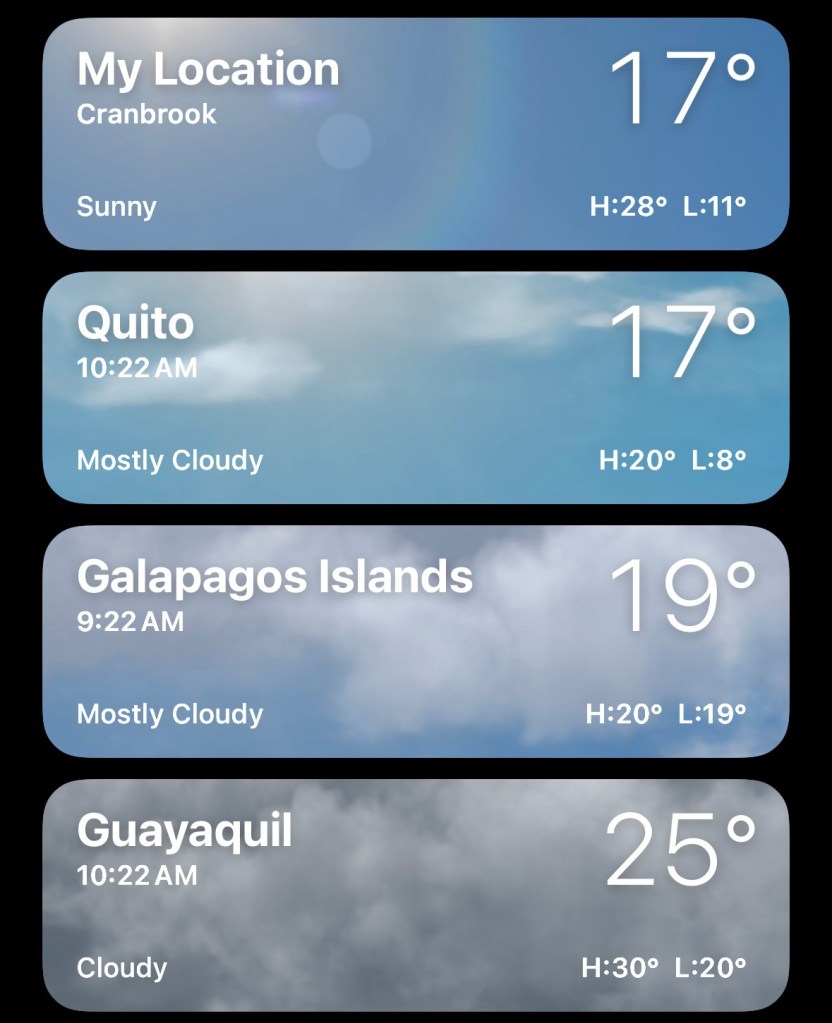This screenshot has height=1023, width=832.
Task: Show Guayaquil weather details
Action: [x=415, y=895]
